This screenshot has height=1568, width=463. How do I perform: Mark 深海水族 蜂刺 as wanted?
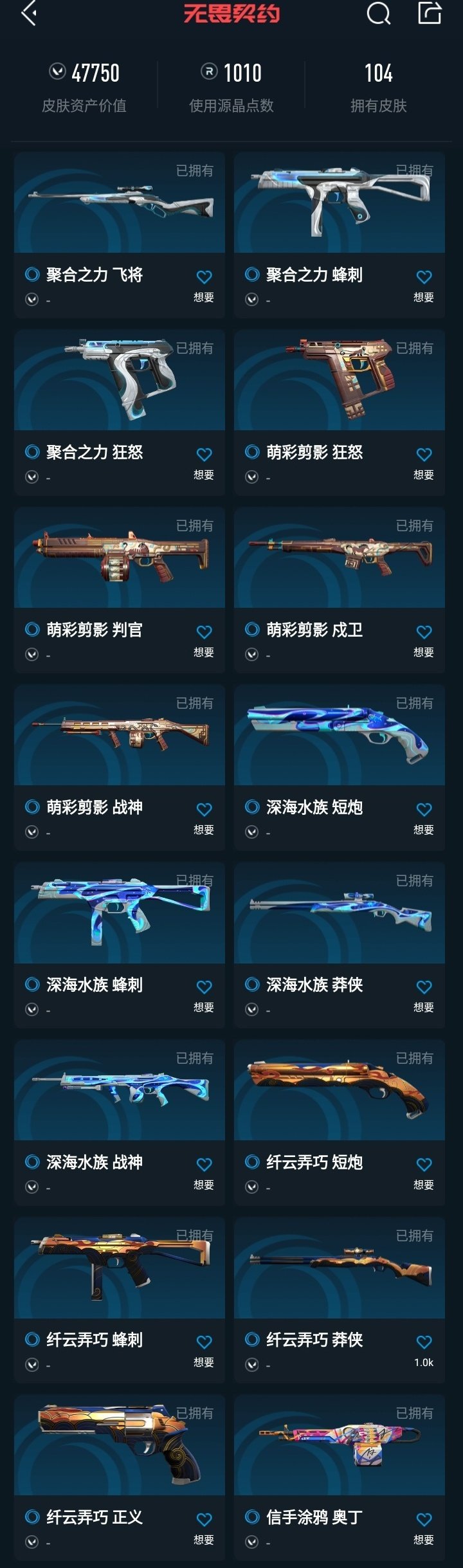pyautogui.click(x=204, y=987)
